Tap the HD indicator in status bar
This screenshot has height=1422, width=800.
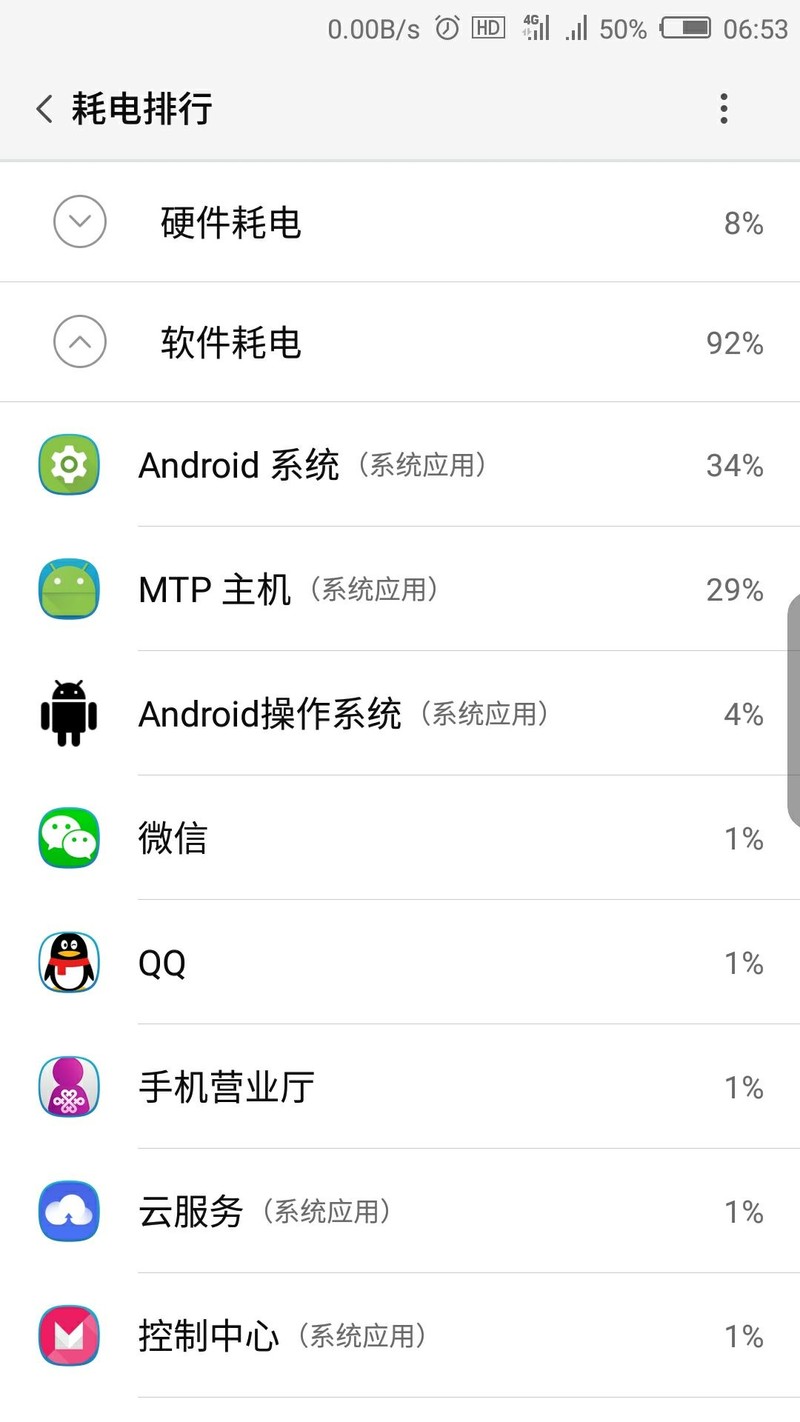[487, 28]
